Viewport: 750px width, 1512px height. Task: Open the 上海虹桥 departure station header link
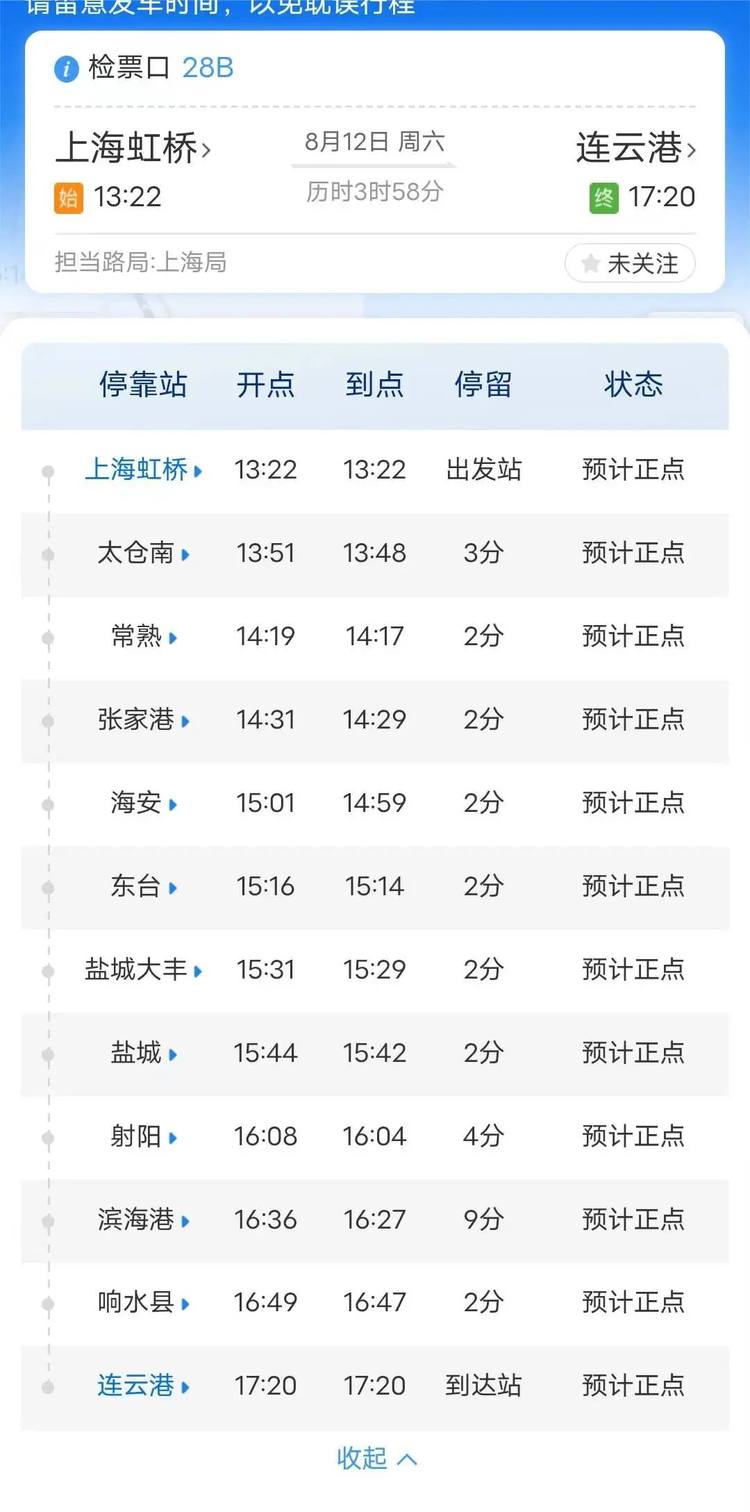point(133,149)
